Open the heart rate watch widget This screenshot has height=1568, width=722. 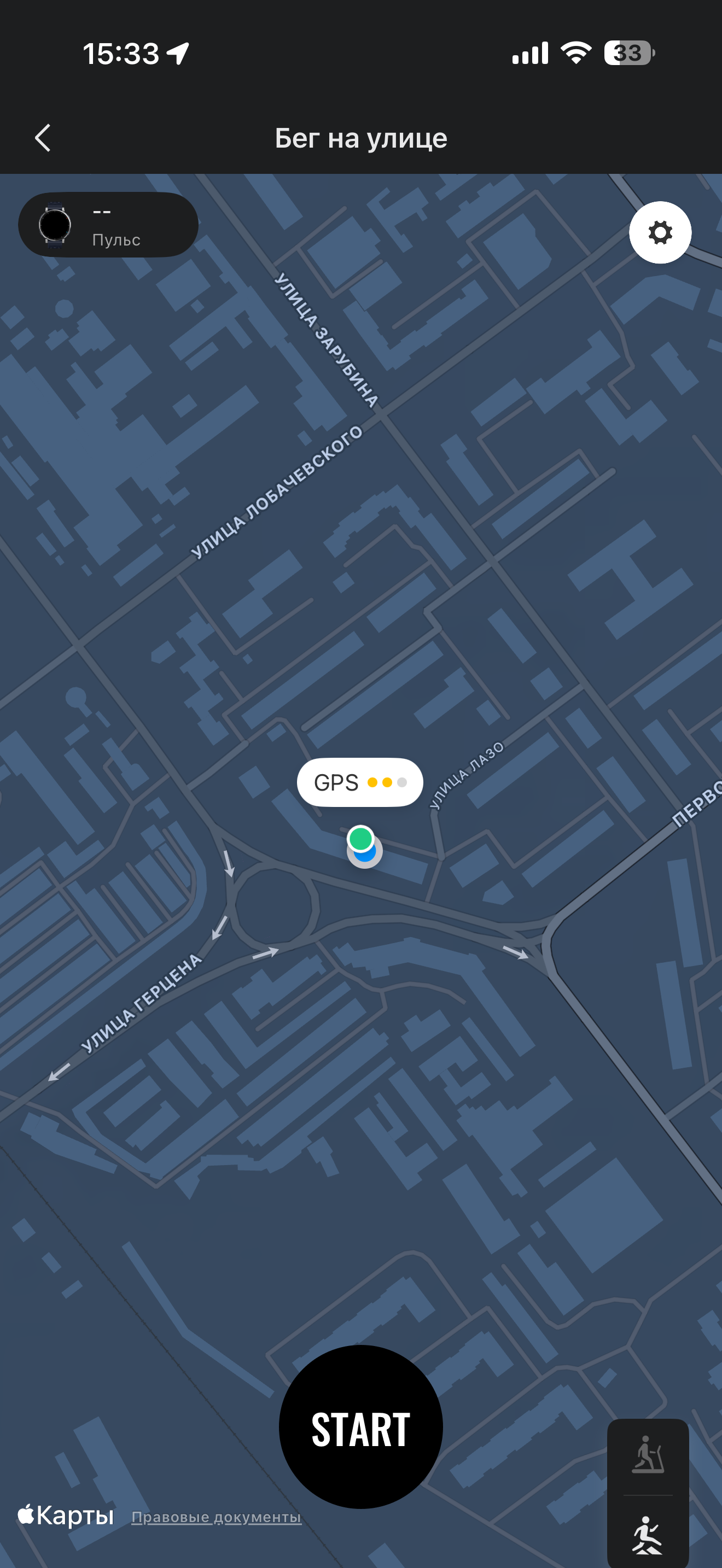(108, 225)
